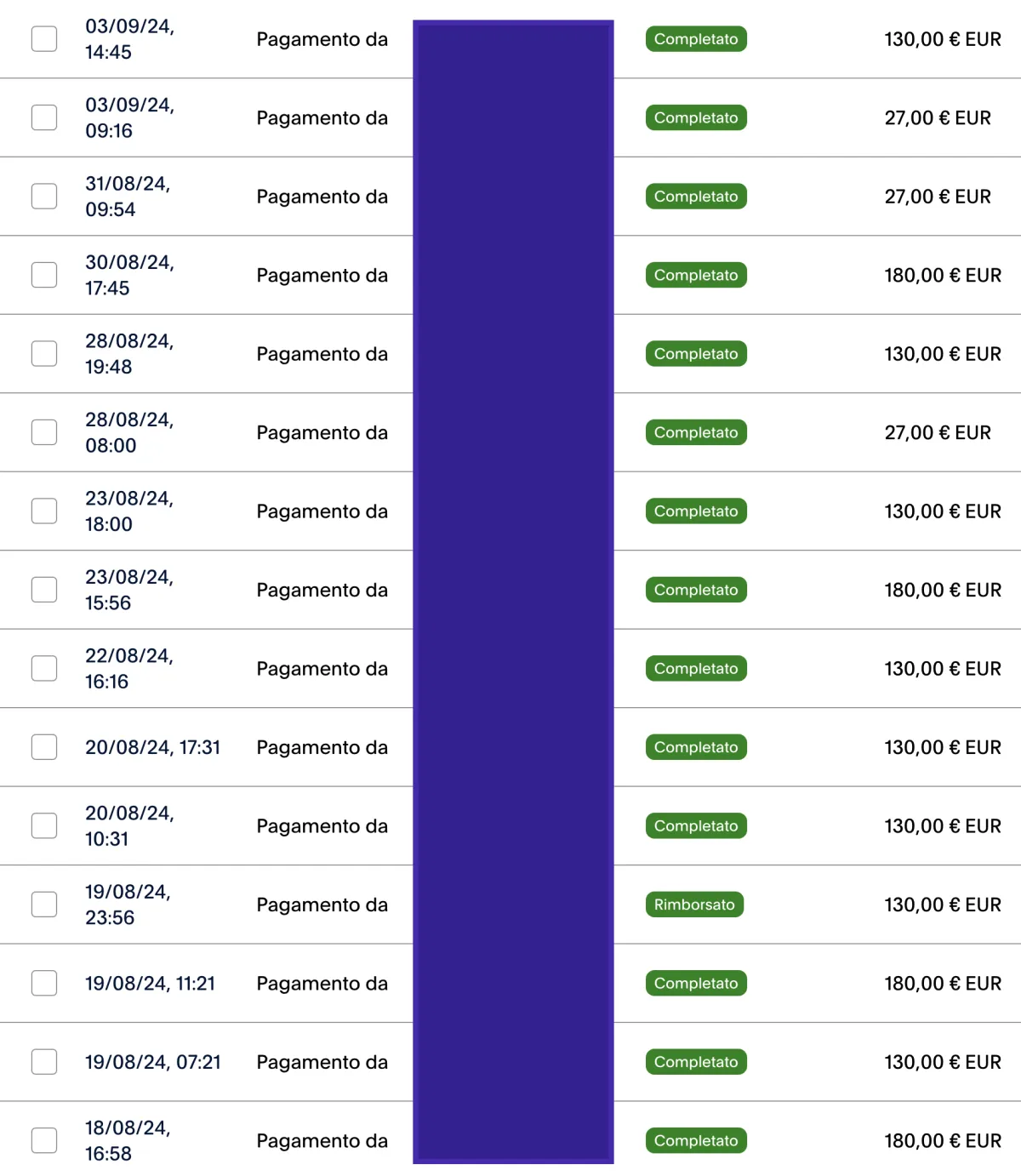Tick the checkbox for 03/09/24, 09:16 payment
Screen dimensions: 1021x1176
[x=44, y=117]
